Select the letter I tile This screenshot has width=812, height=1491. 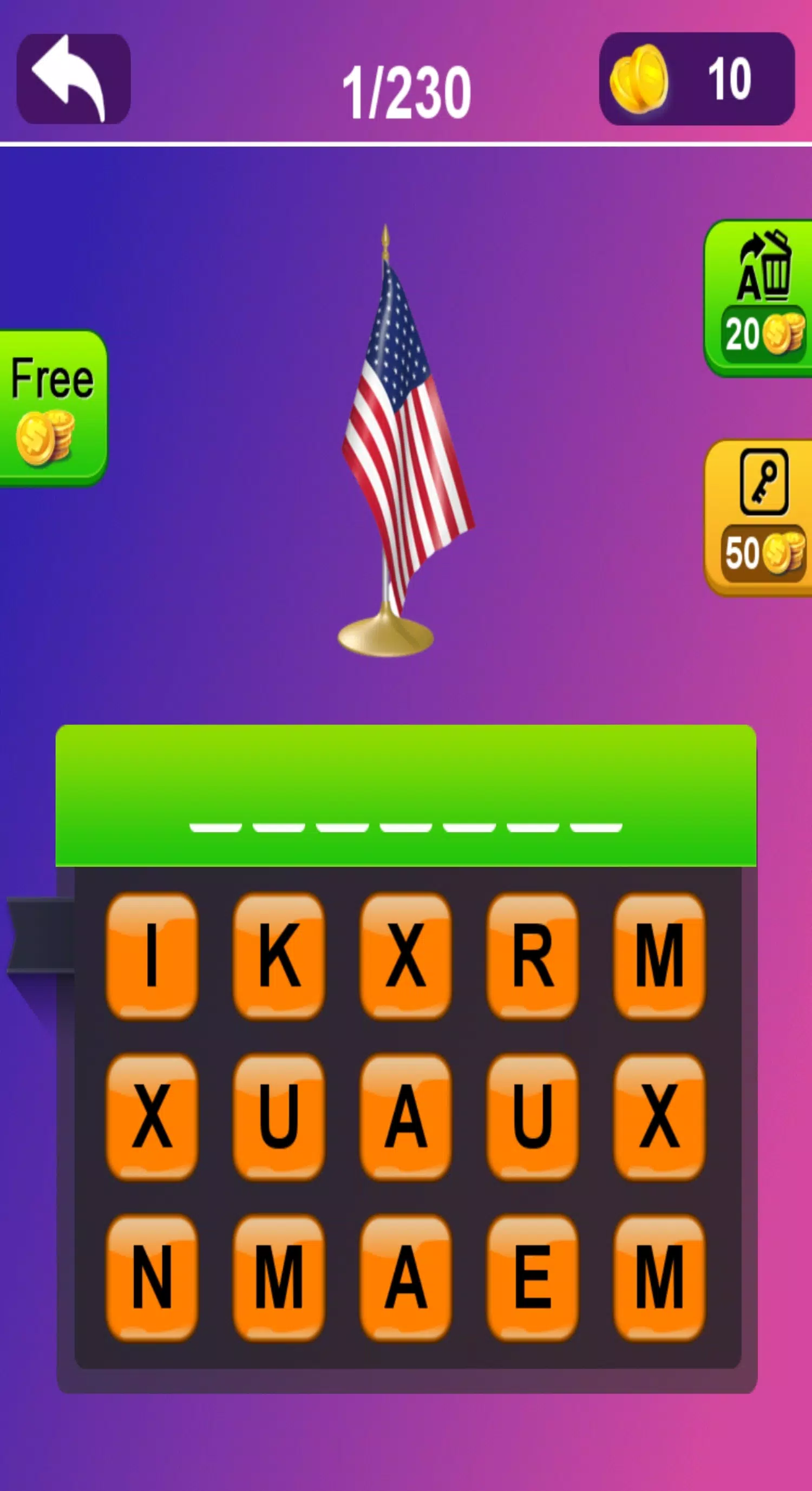(152, 956)
